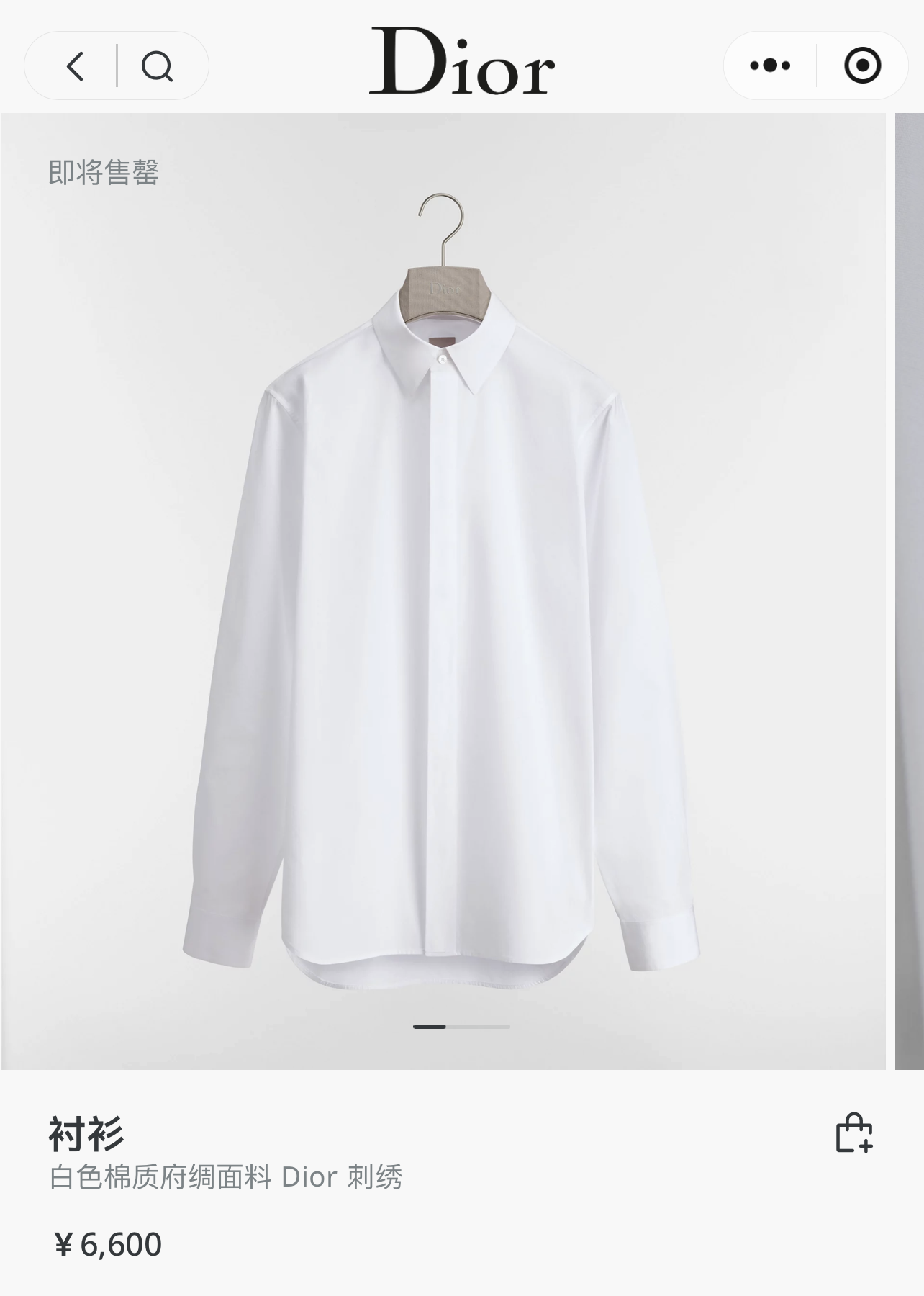The width and height of the screenshot is (924, 1296).
Task: Go back to the previous page
Action: click(x=75, y=66)
